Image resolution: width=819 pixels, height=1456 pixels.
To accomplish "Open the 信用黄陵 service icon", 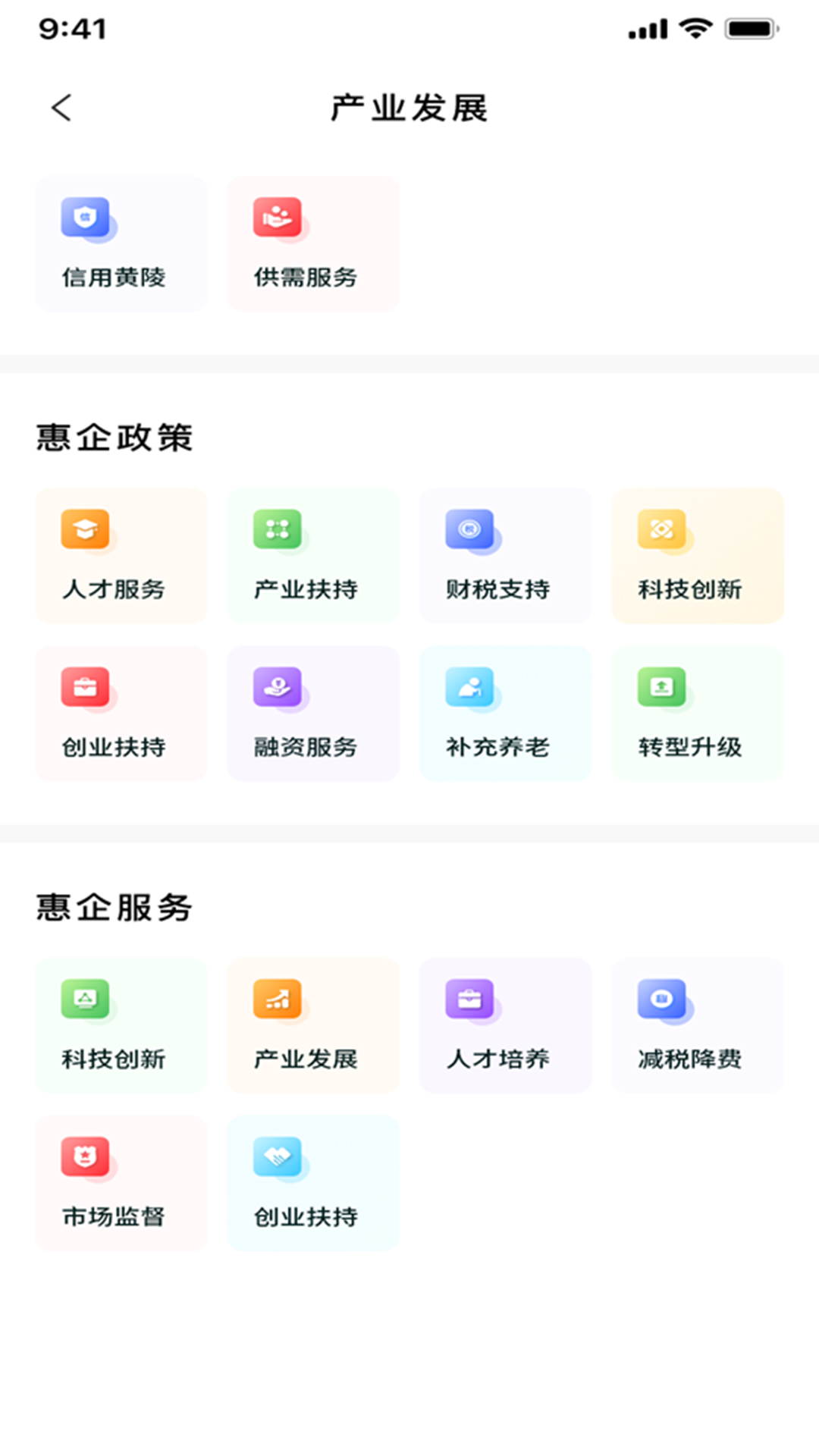I will 121,244.
